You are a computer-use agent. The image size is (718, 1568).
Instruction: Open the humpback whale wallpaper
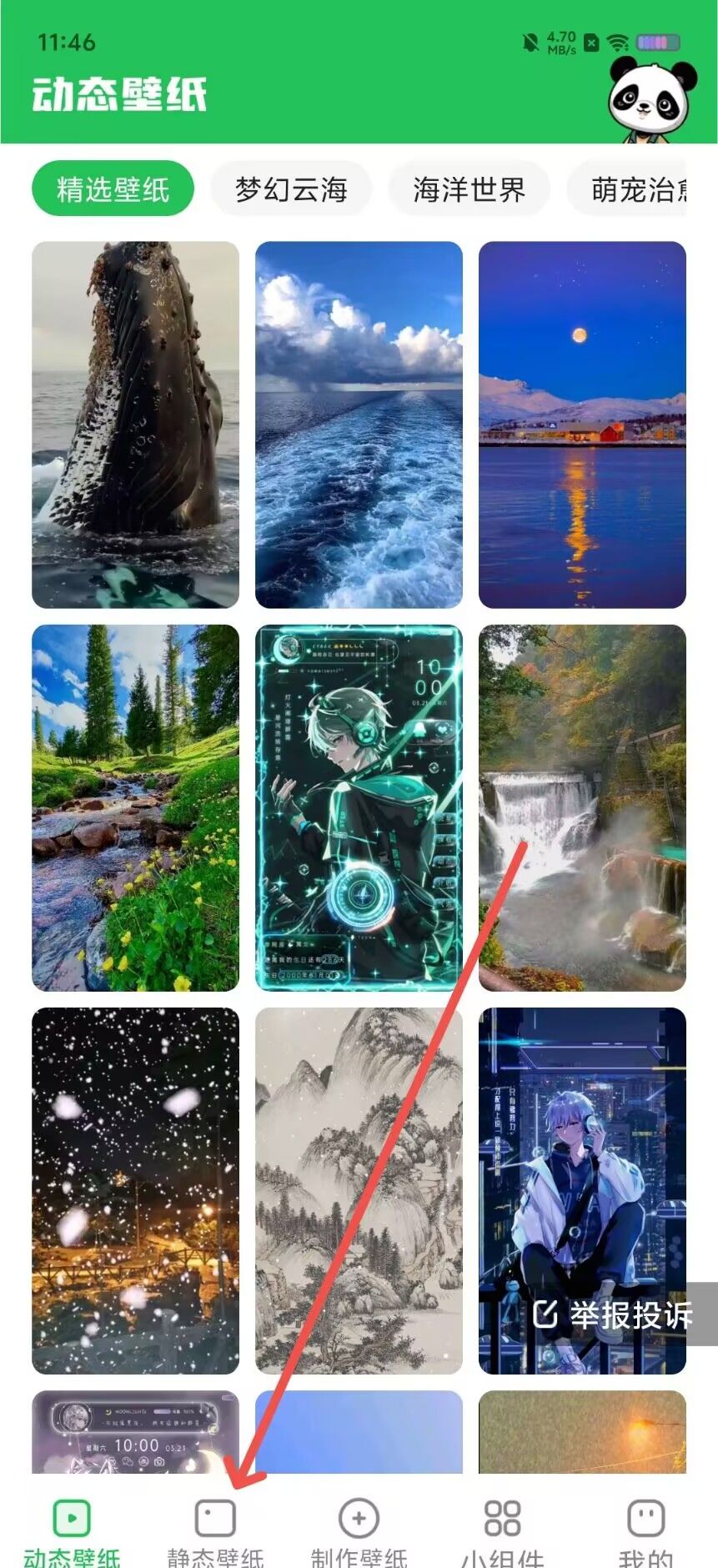135,425
